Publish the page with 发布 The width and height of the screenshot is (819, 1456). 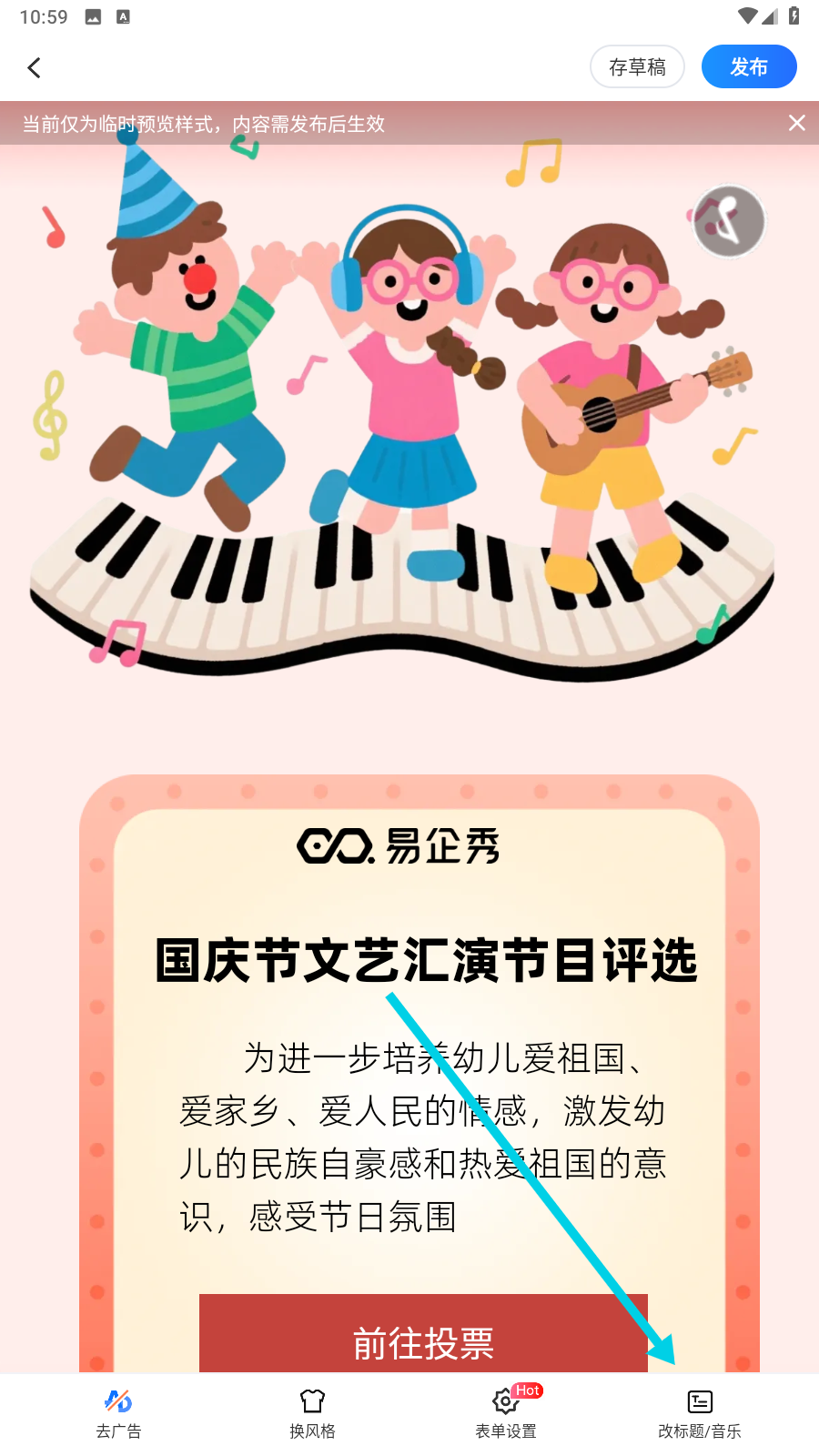748,67
